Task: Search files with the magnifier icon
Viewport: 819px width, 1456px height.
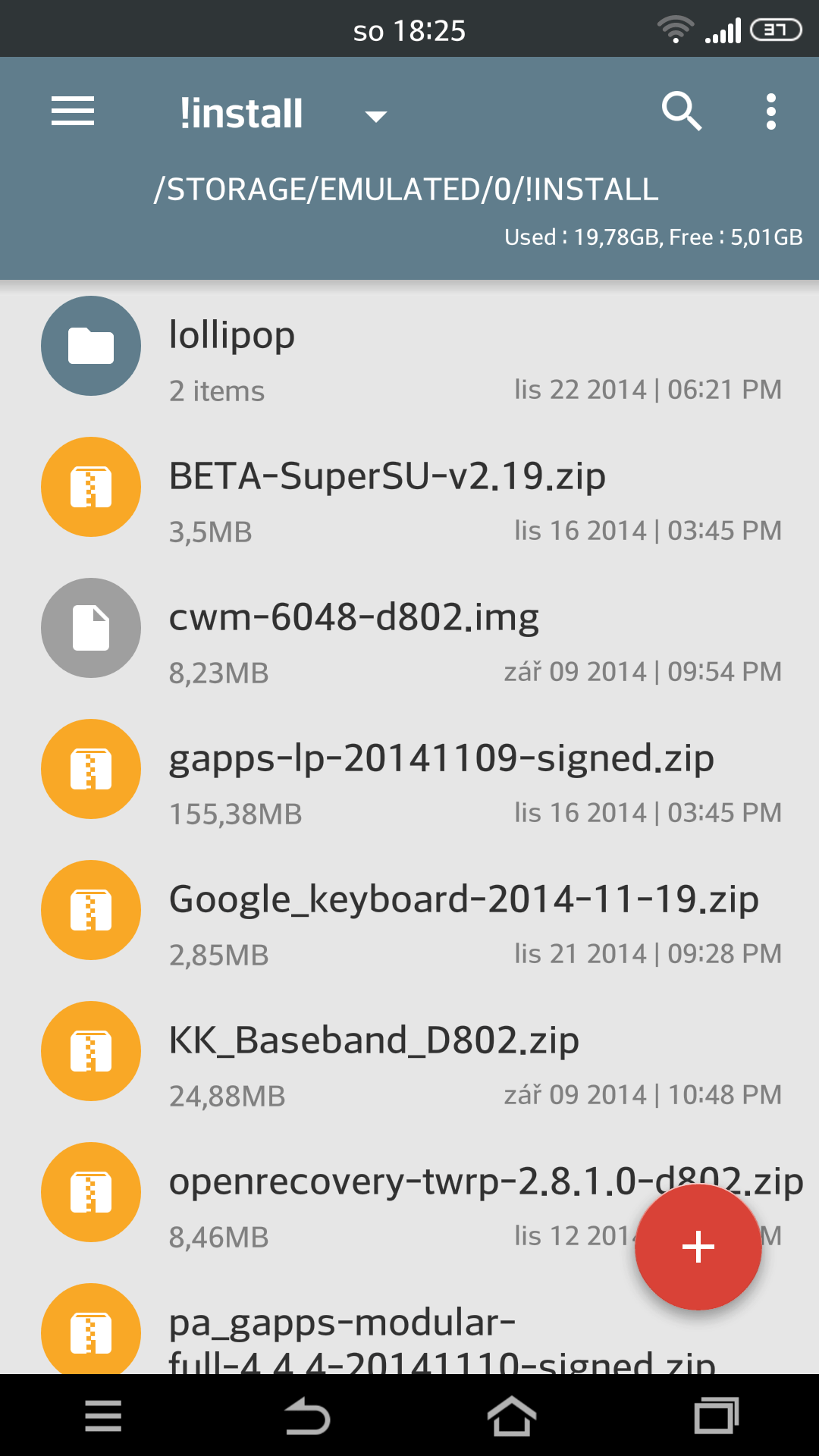Action: point(681,111)
